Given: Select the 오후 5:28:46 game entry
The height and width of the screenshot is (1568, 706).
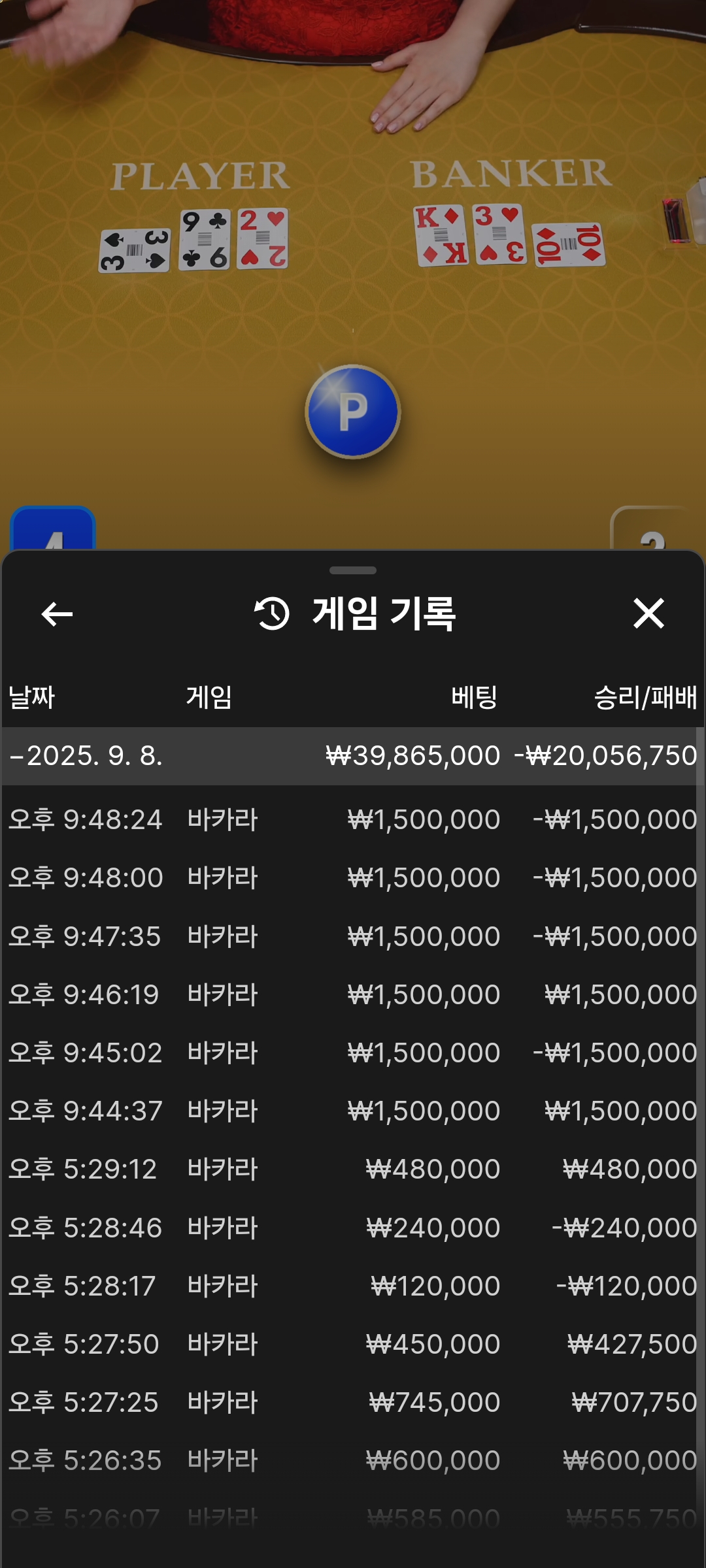Looking at the screenshot, I should click(353, 1228).
